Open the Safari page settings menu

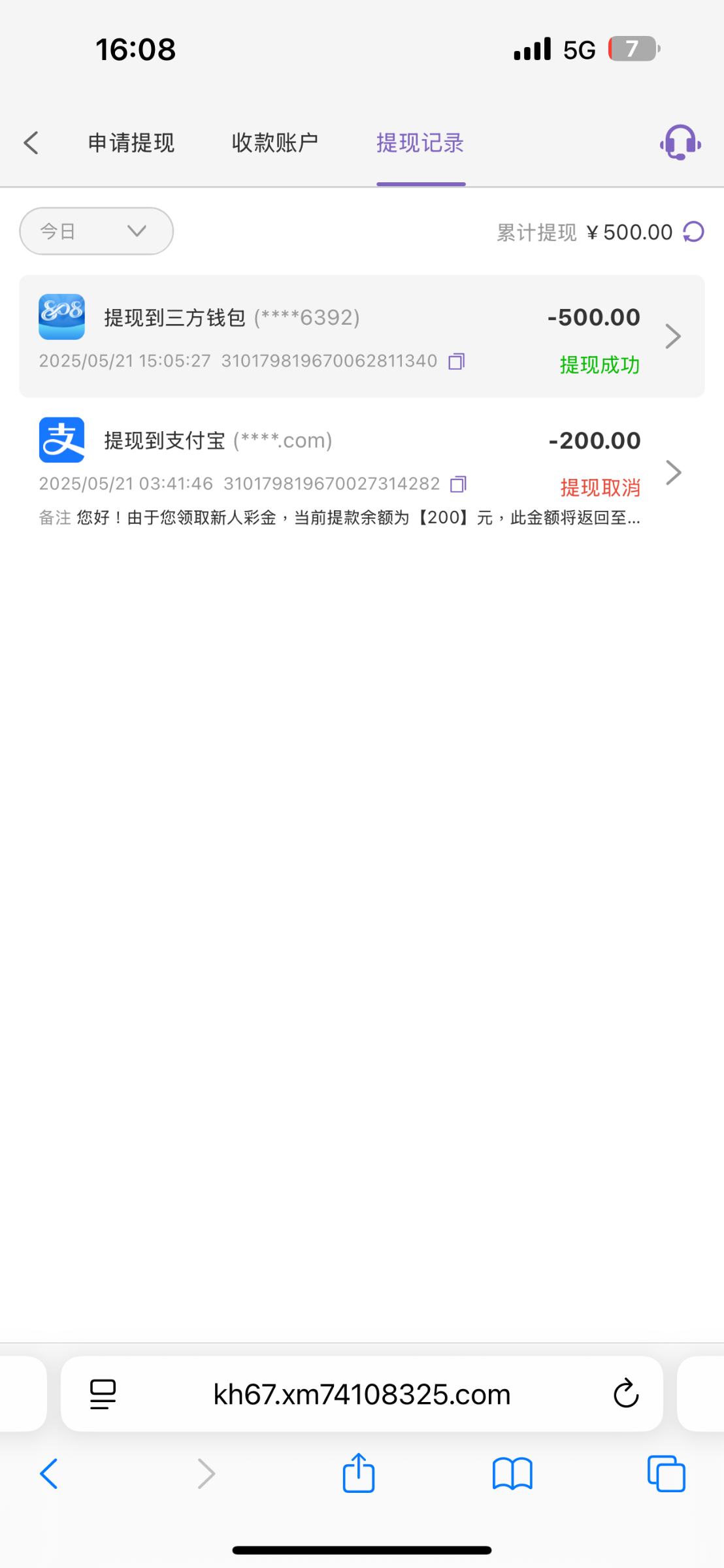tap(103, 1394)
